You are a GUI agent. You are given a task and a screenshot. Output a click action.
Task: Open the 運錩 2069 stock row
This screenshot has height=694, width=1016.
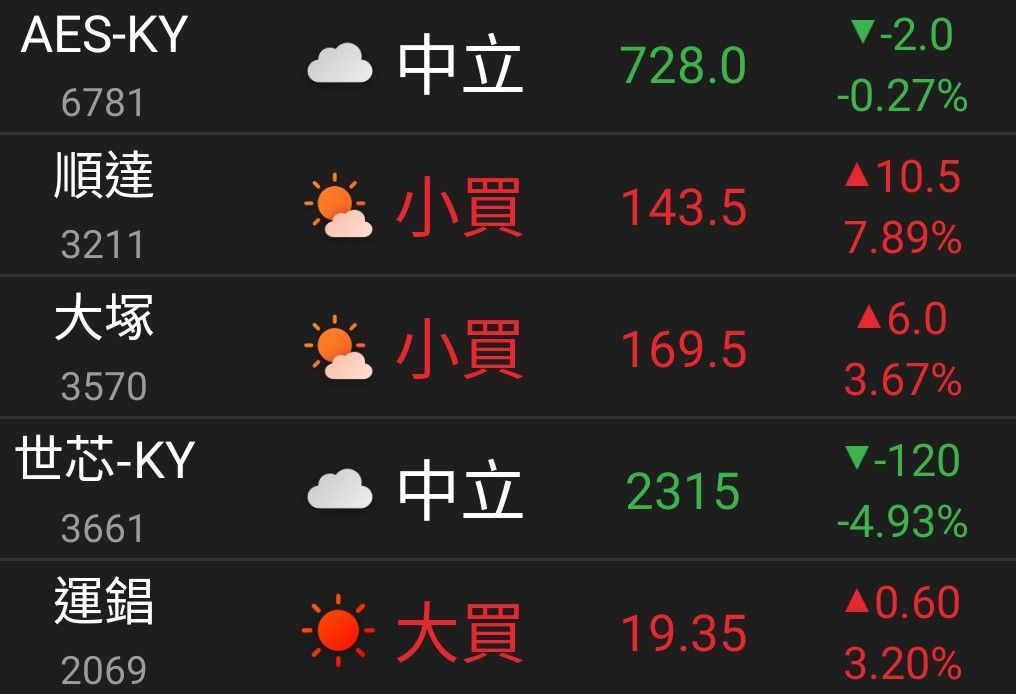(x=104, y=632)
